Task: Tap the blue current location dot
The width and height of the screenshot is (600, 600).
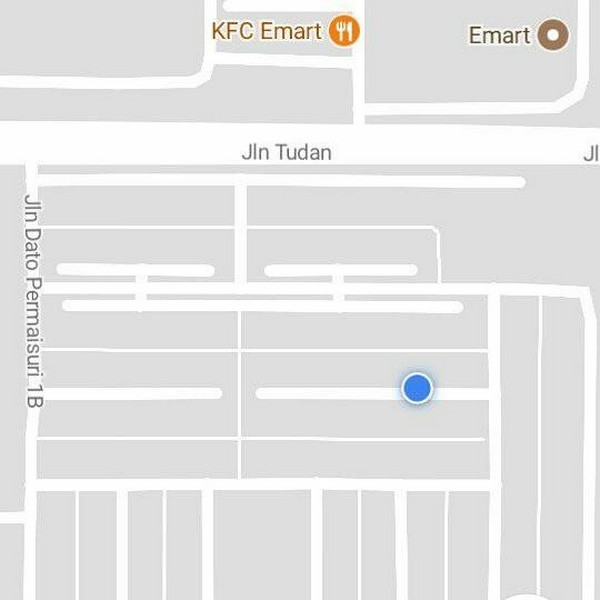Action: pyautogui.click(x=417, y=388)
